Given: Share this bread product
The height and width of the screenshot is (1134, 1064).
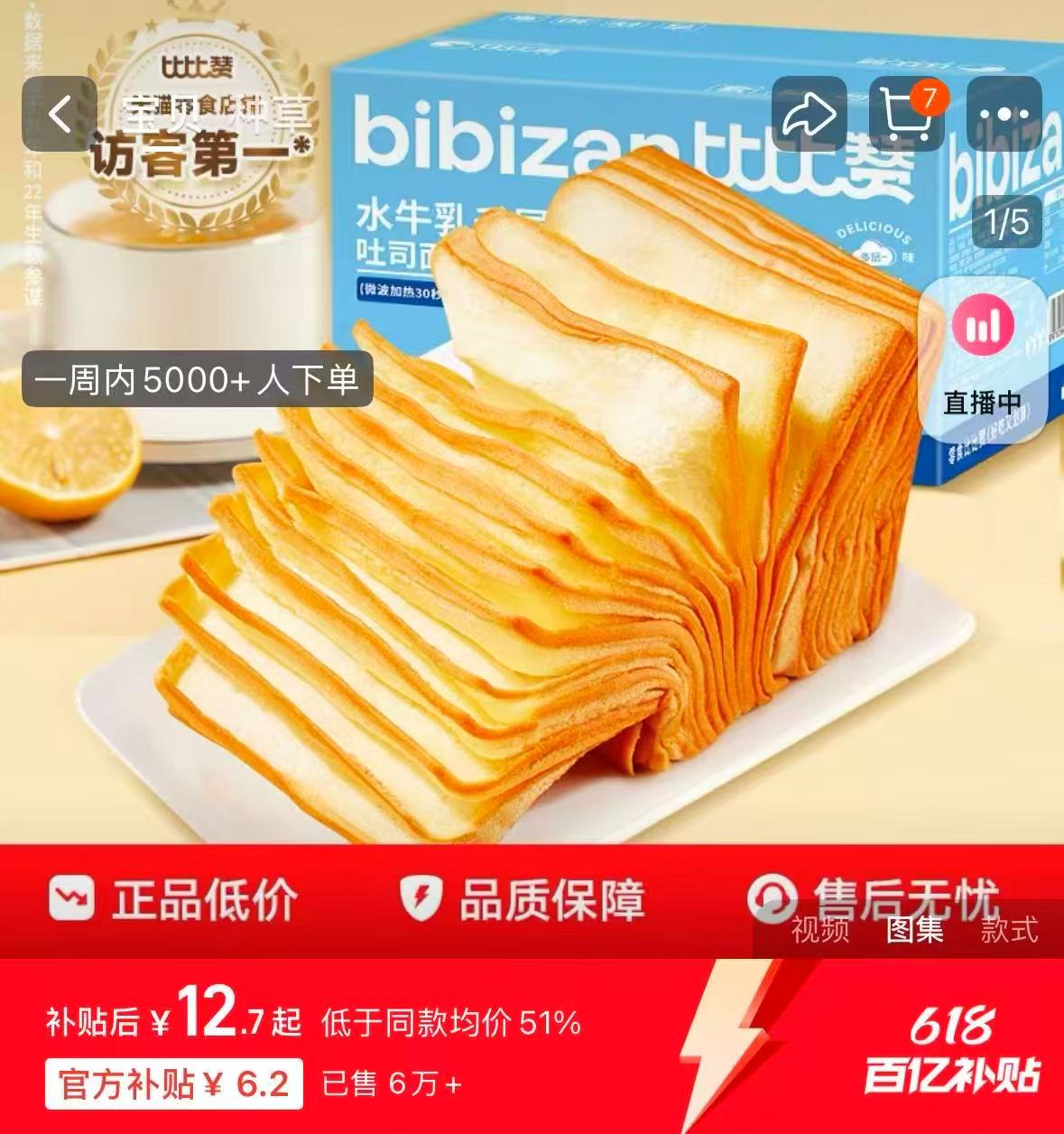Looking at the screenshot, I should pyautogui.click(x=810, y=114).
